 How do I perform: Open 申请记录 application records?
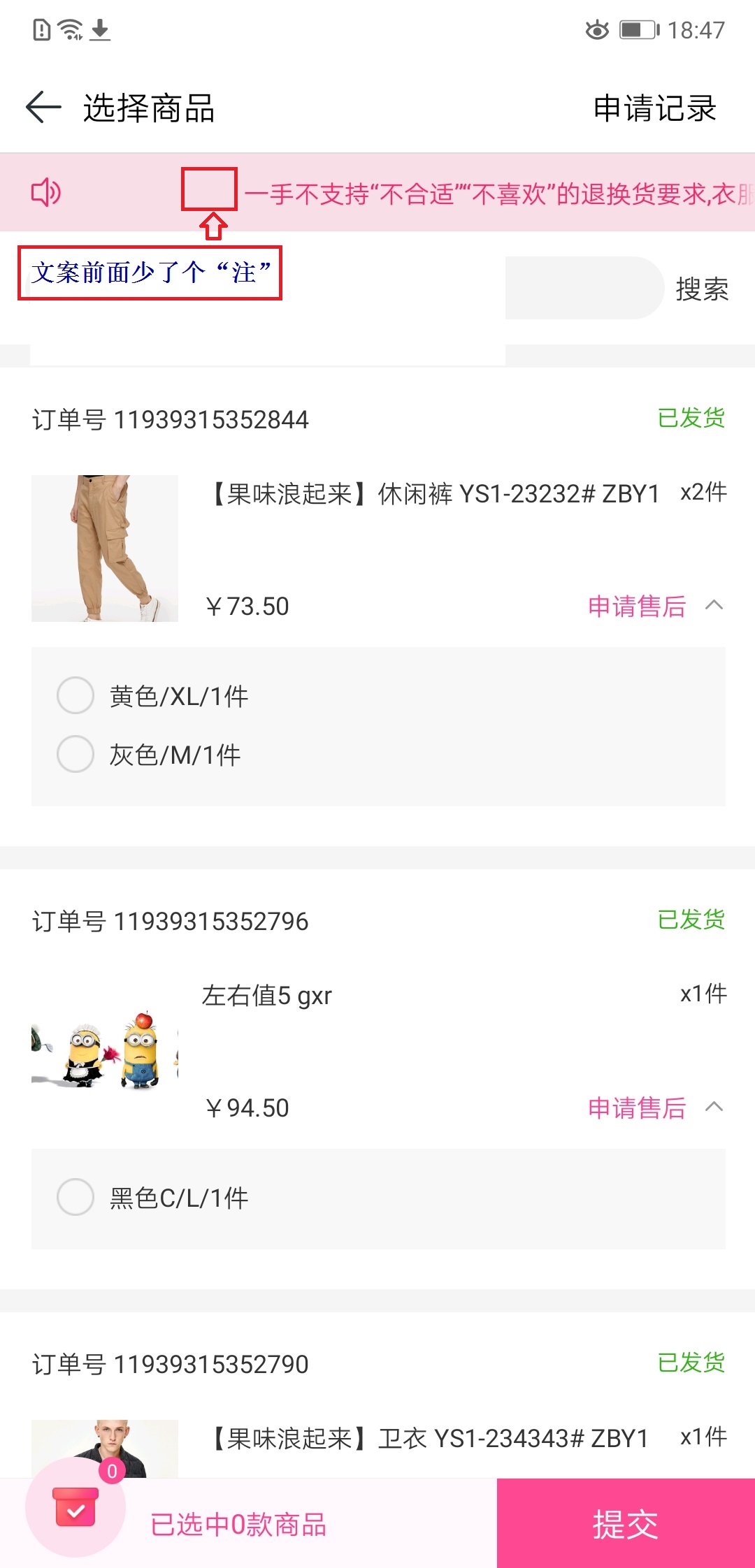(x=655, y=109)
